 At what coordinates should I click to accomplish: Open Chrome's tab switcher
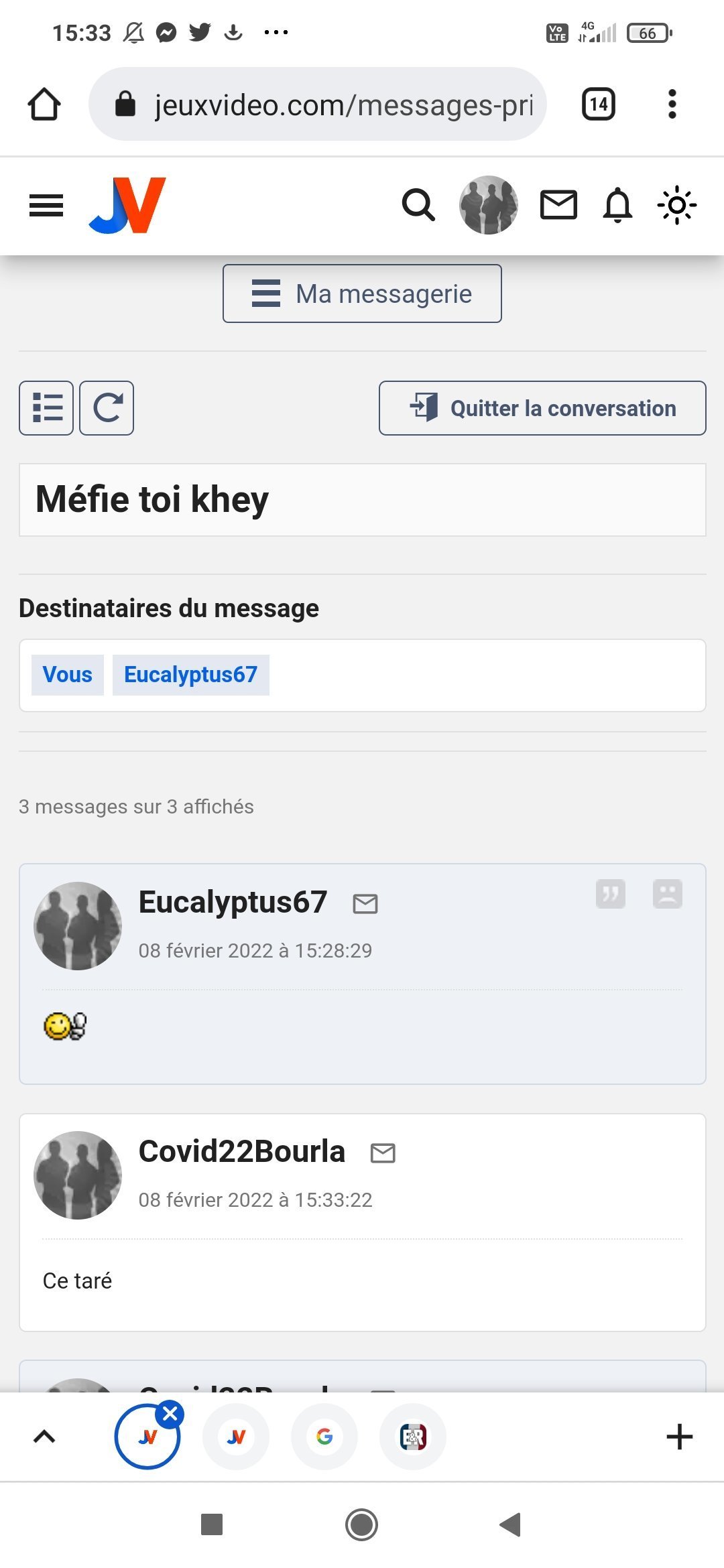click(599, 105)
